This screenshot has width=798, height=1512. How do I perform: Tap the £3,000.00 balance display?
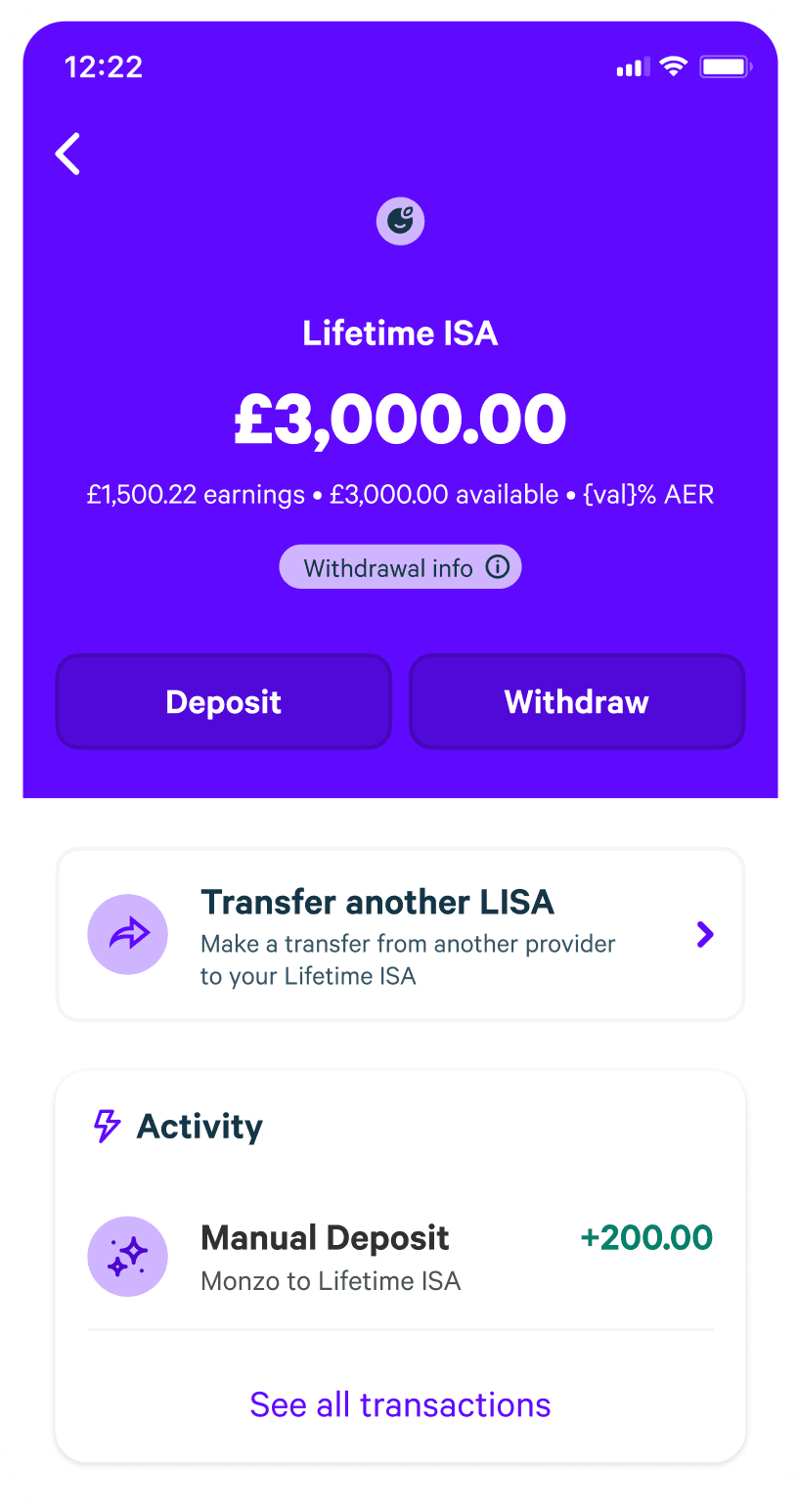tap(400, 418)
